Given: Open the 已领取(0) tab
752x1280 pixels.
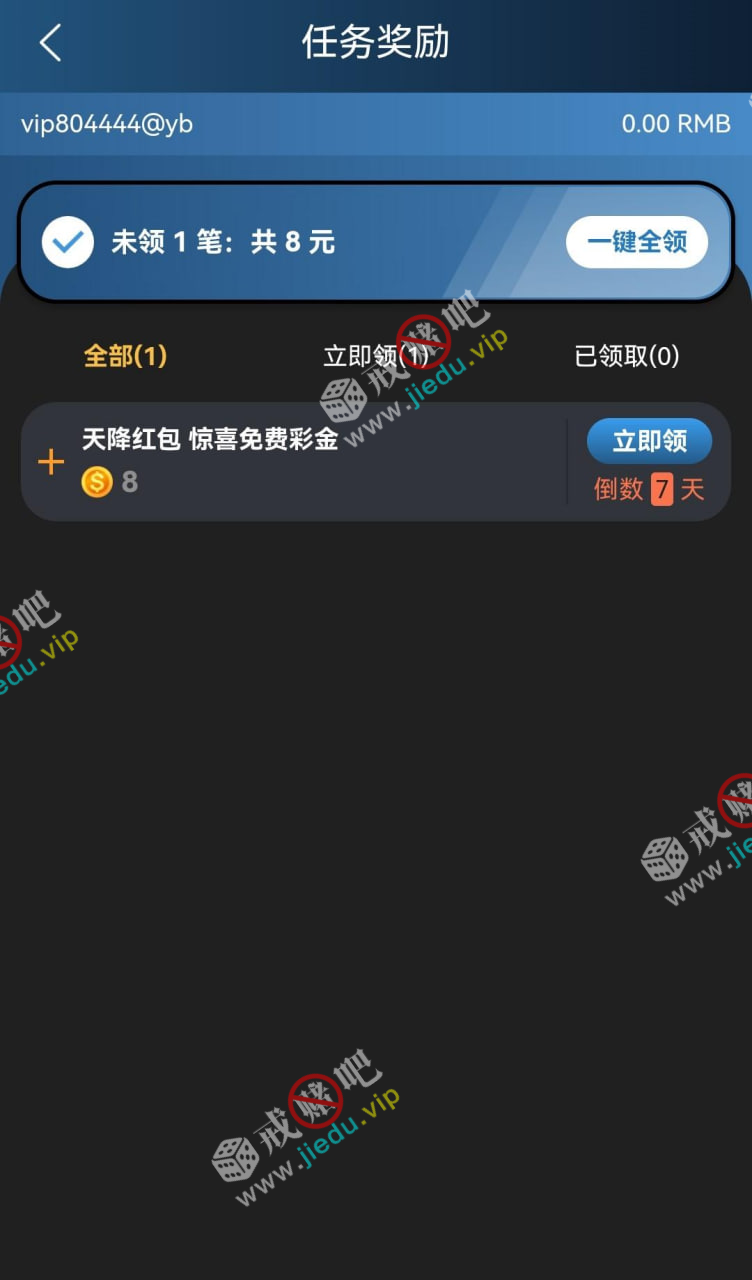Looking at the screenshot, I should pos(627,356).
